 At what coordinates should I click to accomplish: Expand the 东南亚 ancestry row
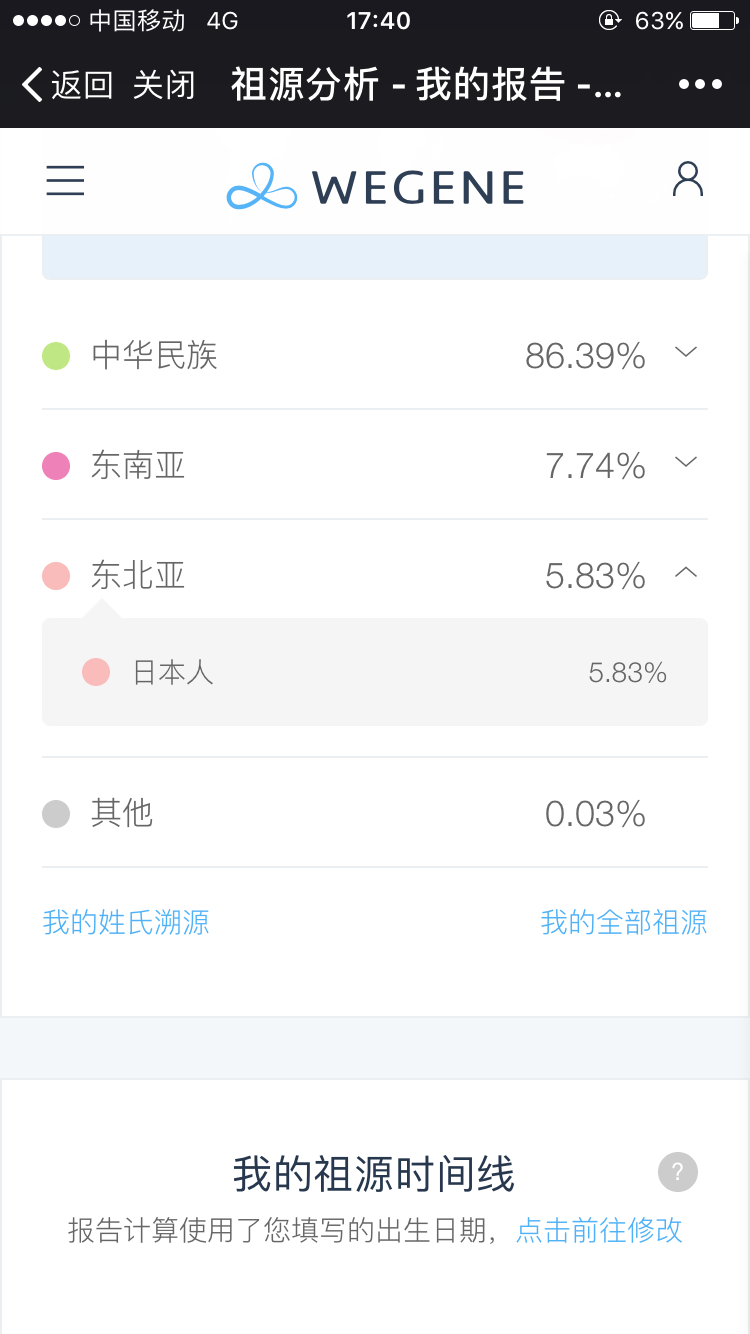coord(375,465)
